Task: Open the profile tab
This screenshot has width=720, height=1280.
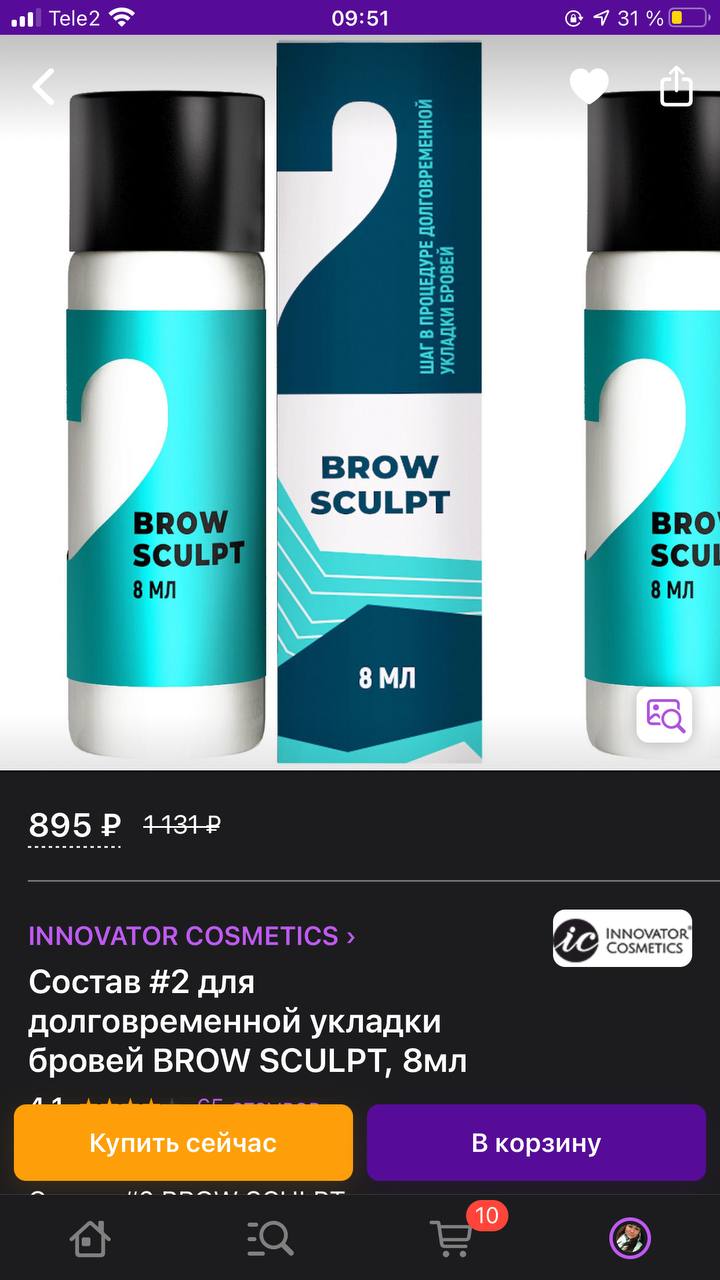Action: pyautogui.click(x=630, y=1239)
